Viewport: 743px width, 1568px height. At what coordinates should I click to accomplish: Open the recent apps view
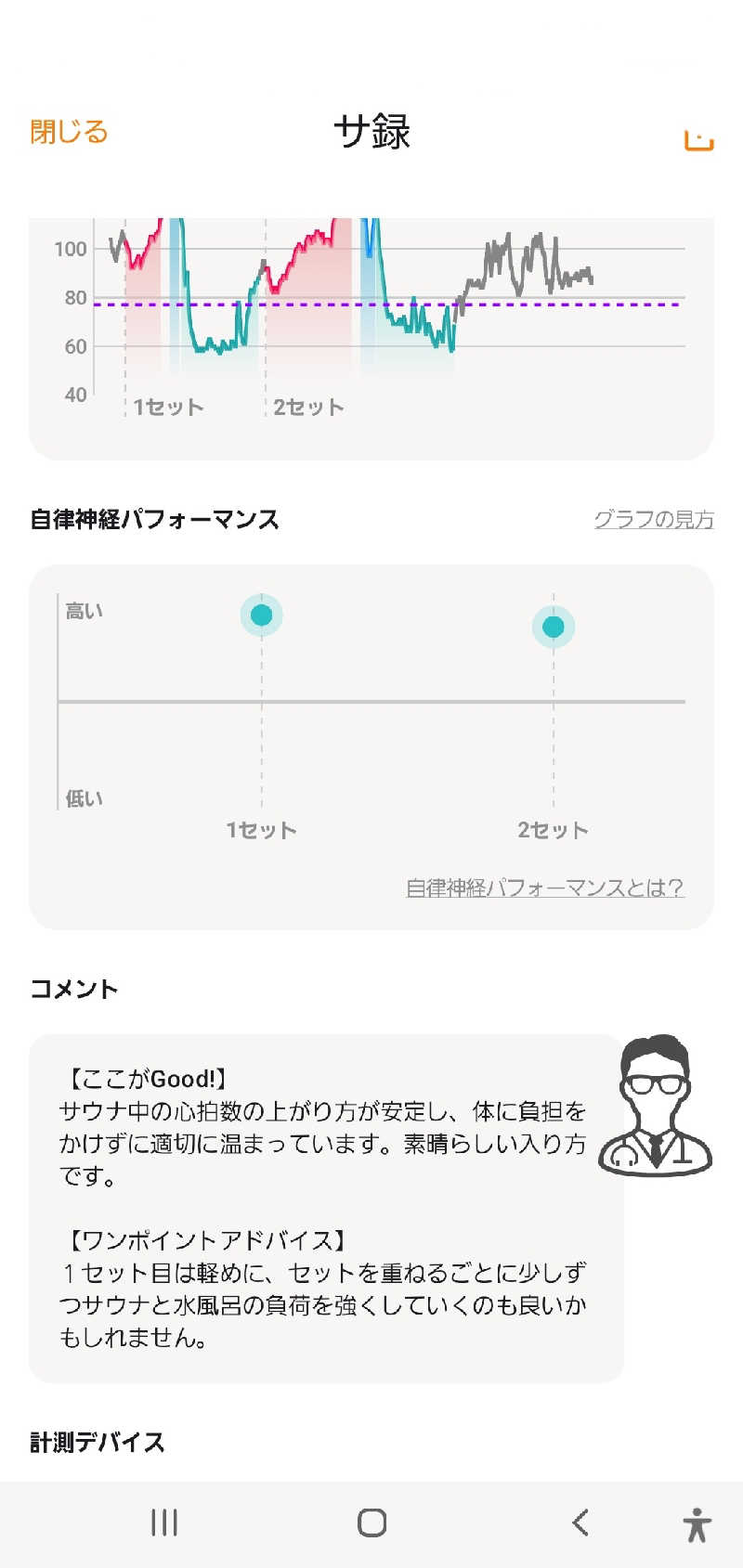(164, 1523)
